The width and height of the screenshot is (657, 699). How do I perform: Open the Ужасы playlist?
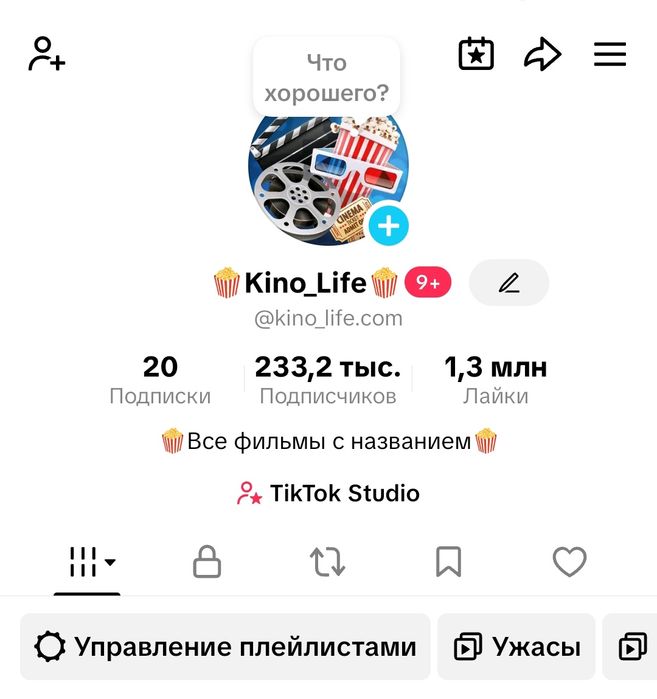pos(516,647)
